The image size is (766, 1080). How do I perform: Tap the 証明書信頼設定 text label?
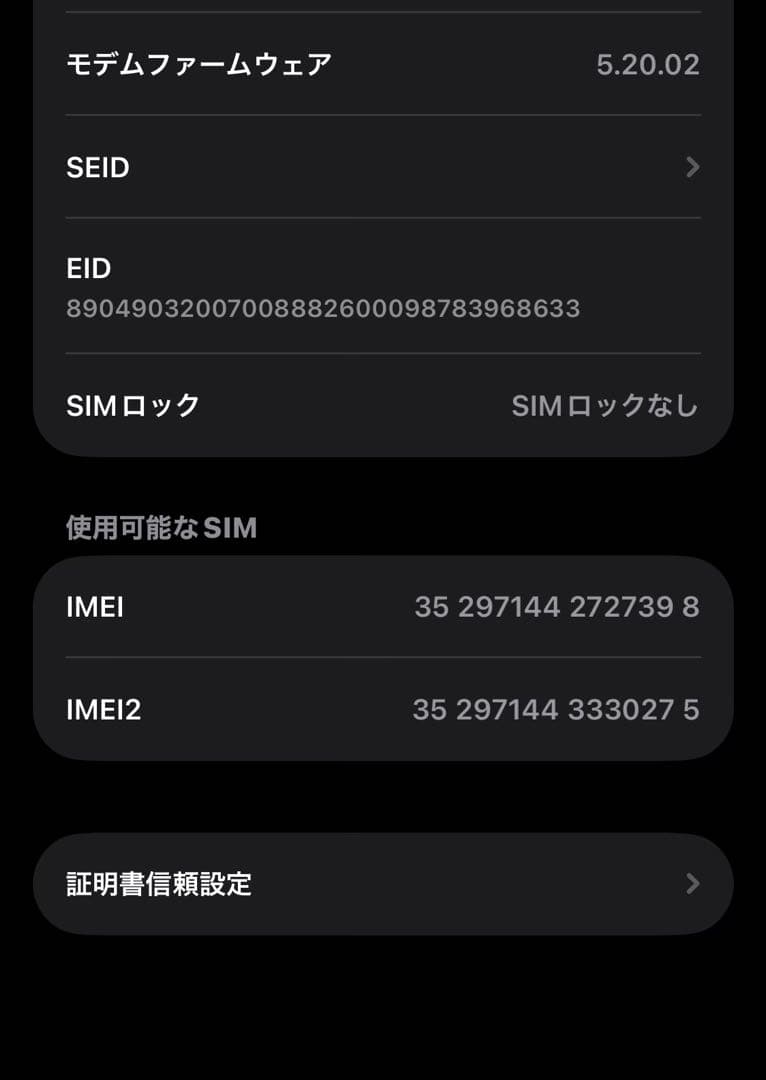[x=156, y=883]
